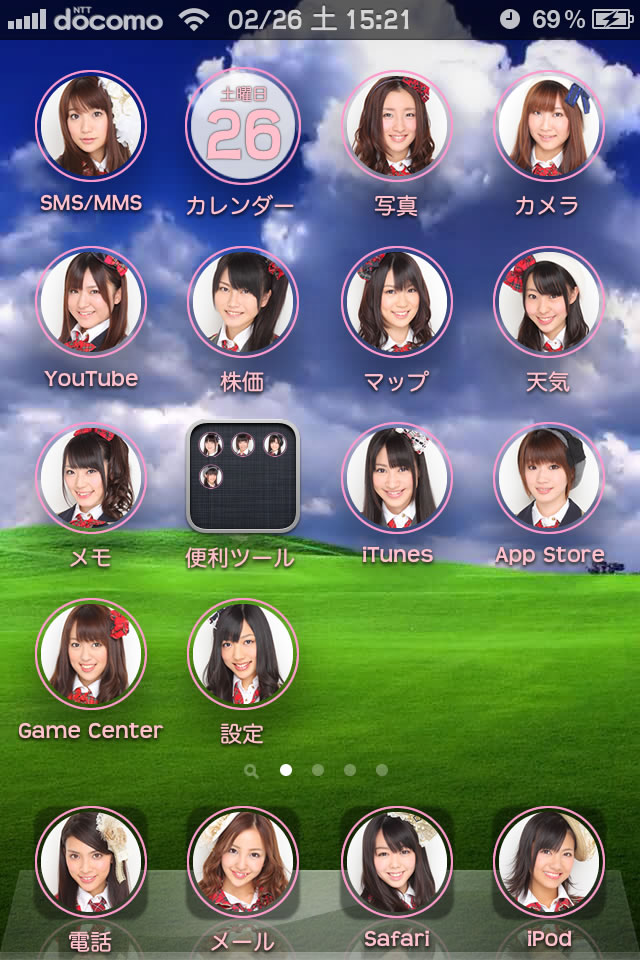The width and height of the screenshot is (640, 960).
Task: Open 設定 settings
Action: [x=243, y=654]
